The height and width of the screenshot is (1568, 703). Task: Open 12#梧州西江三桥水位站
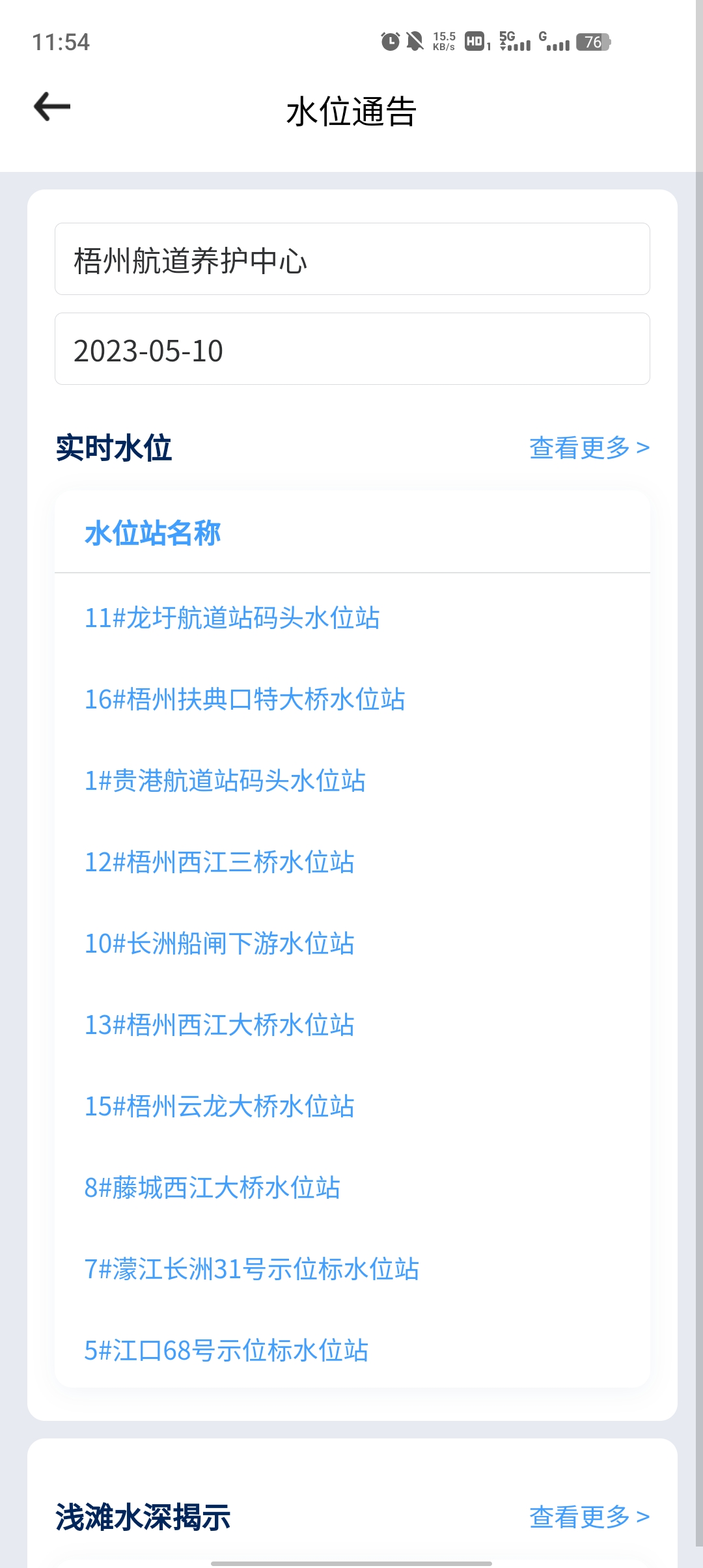click(x=219, y=862)
